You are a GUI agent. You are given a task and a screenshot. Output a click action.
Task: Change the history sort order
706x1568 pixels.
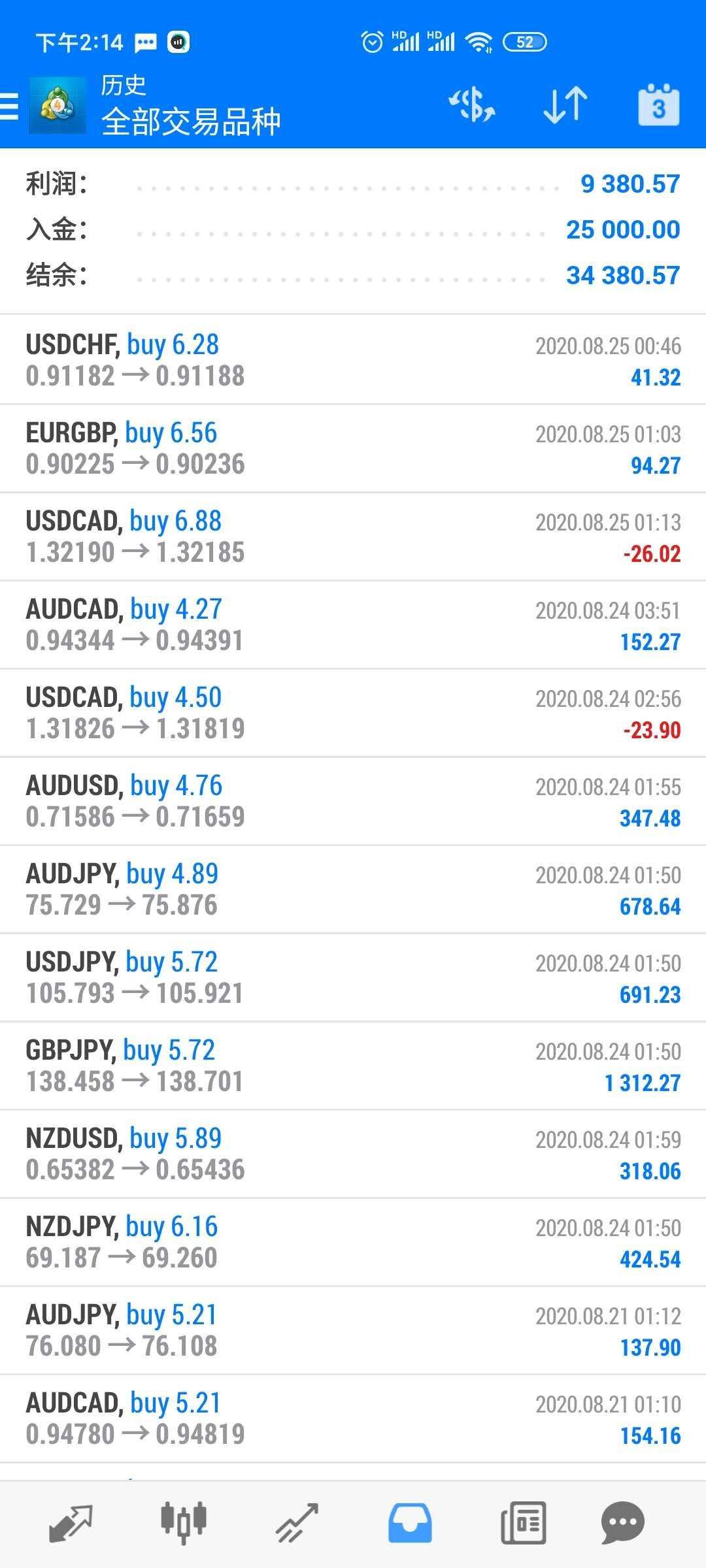565,105
